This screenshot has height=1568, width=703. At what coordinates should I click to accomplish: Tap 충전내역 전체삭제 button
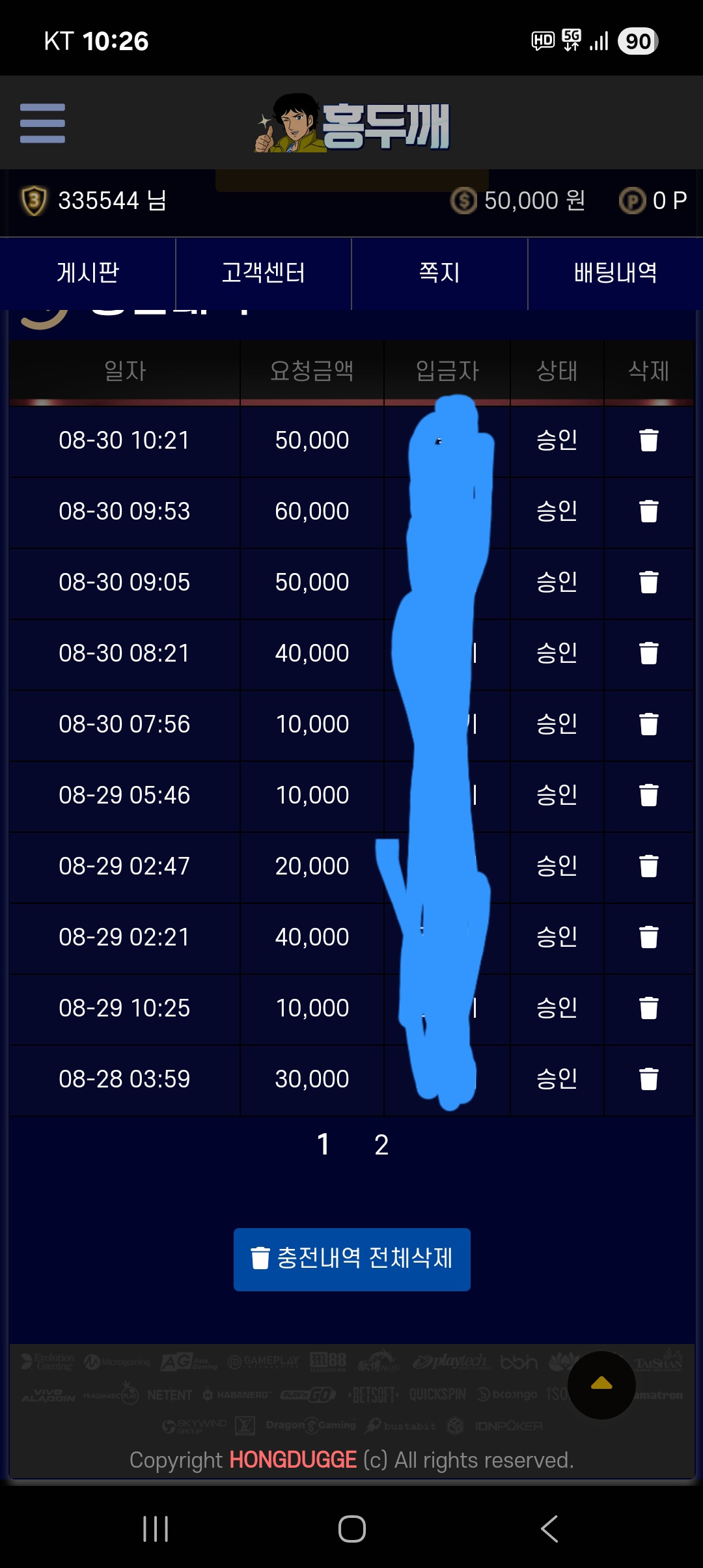352,1259
